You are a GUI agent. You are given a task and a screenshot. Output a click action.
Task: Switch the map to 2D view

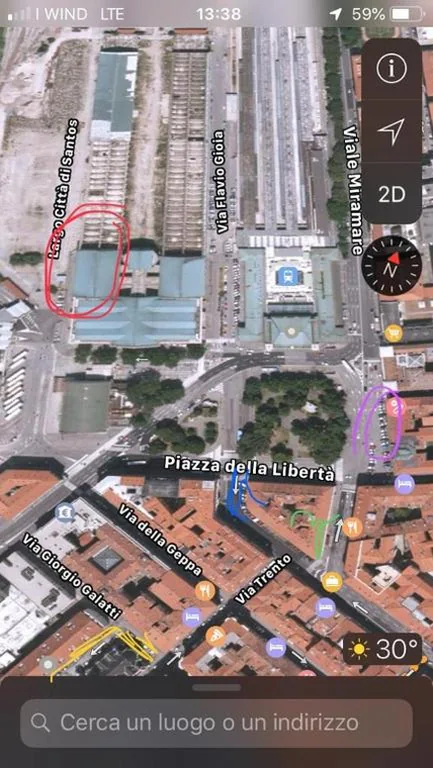pos(391,194)
